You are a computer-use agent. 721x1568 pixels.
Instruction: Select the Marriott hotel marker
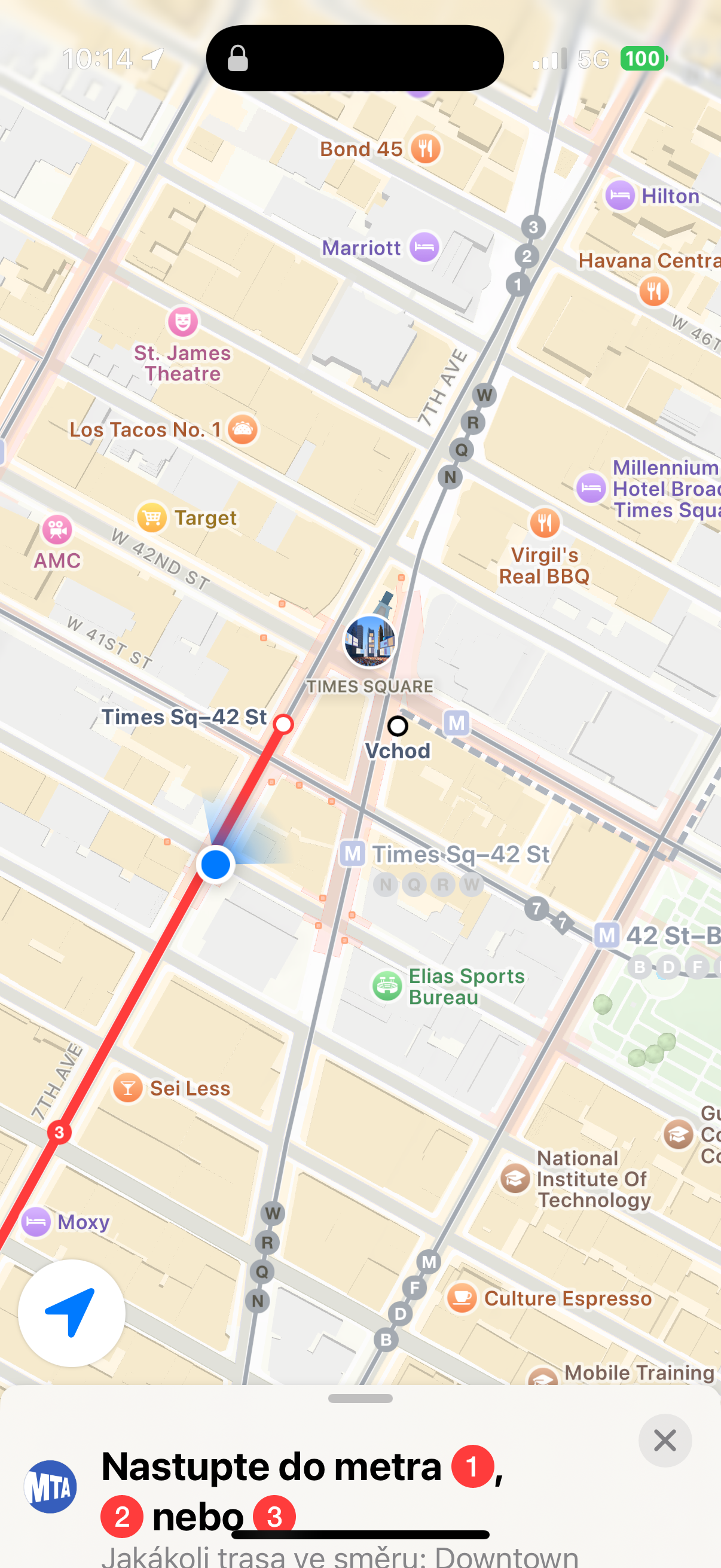pyautogui.click(x=424, y=247)
